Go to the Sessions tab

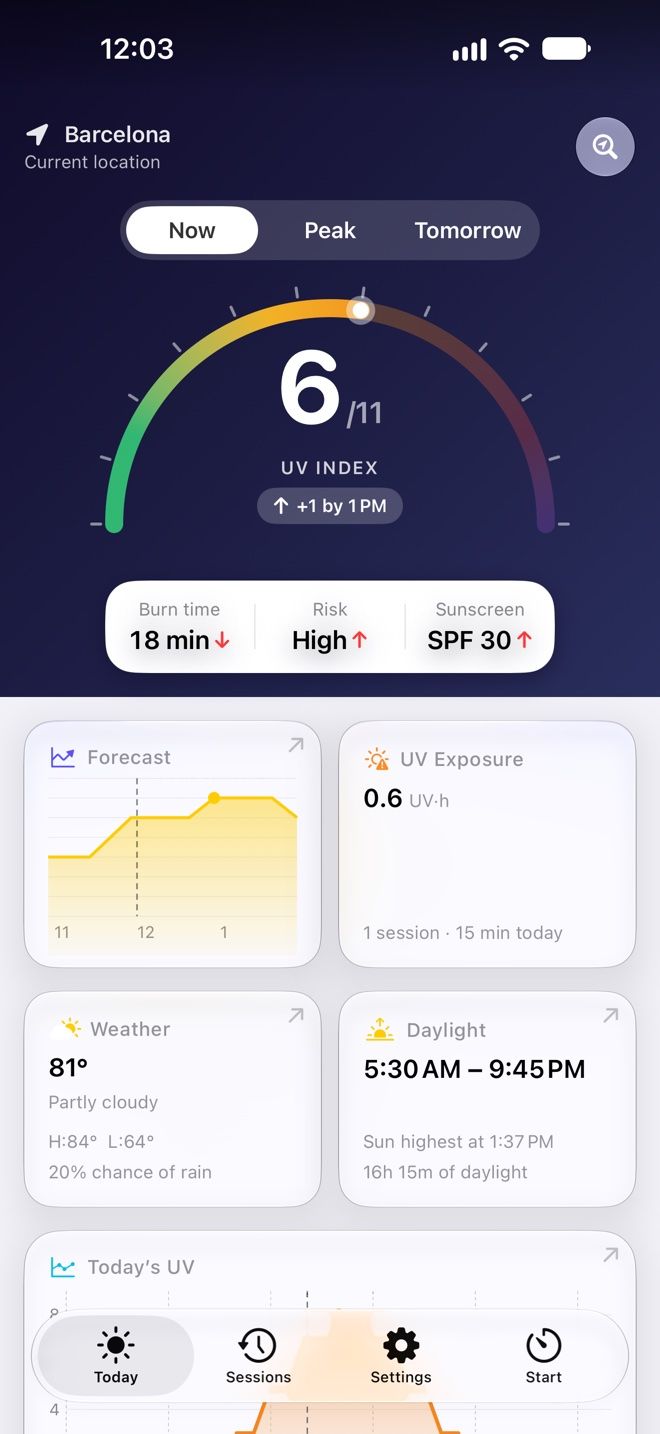pos(258,1356)
